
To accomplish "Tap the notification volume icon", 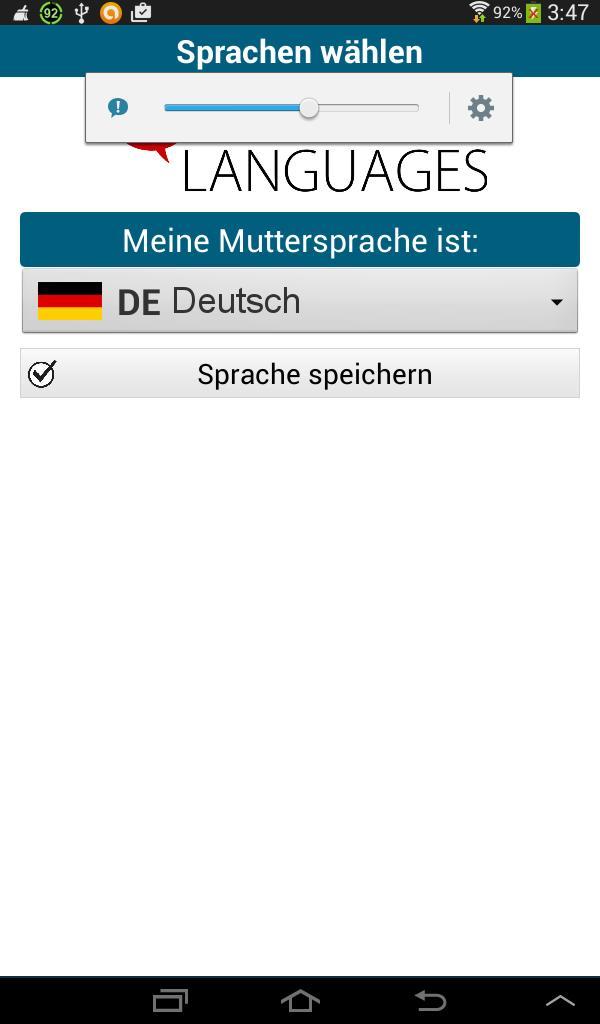I will pos(118,107).
